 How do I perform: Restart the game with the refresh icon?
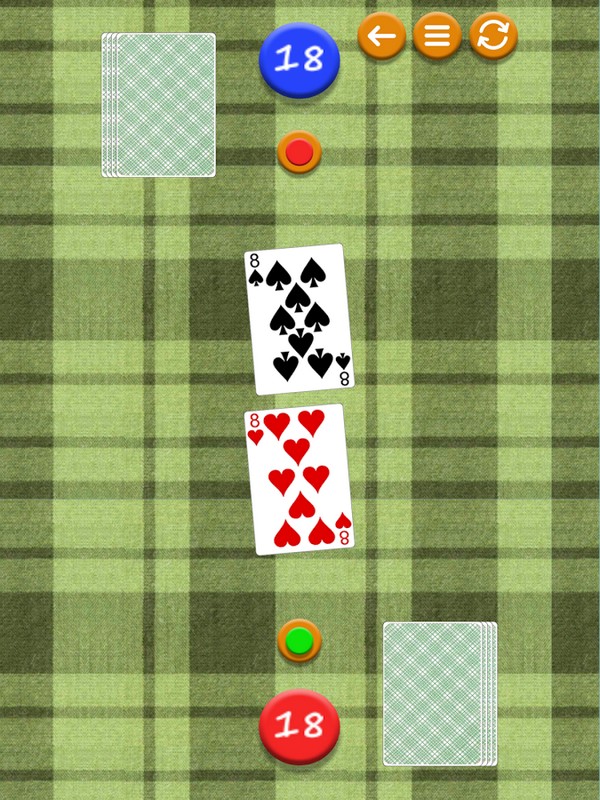point(493,37)
